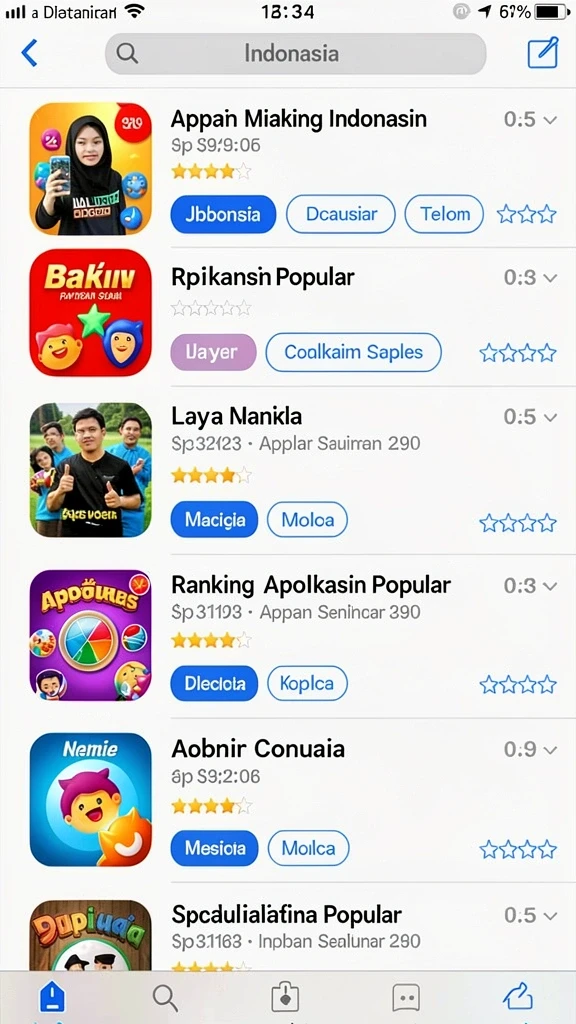
Task: Tap the Macigia button
Action: click(214, 520)
